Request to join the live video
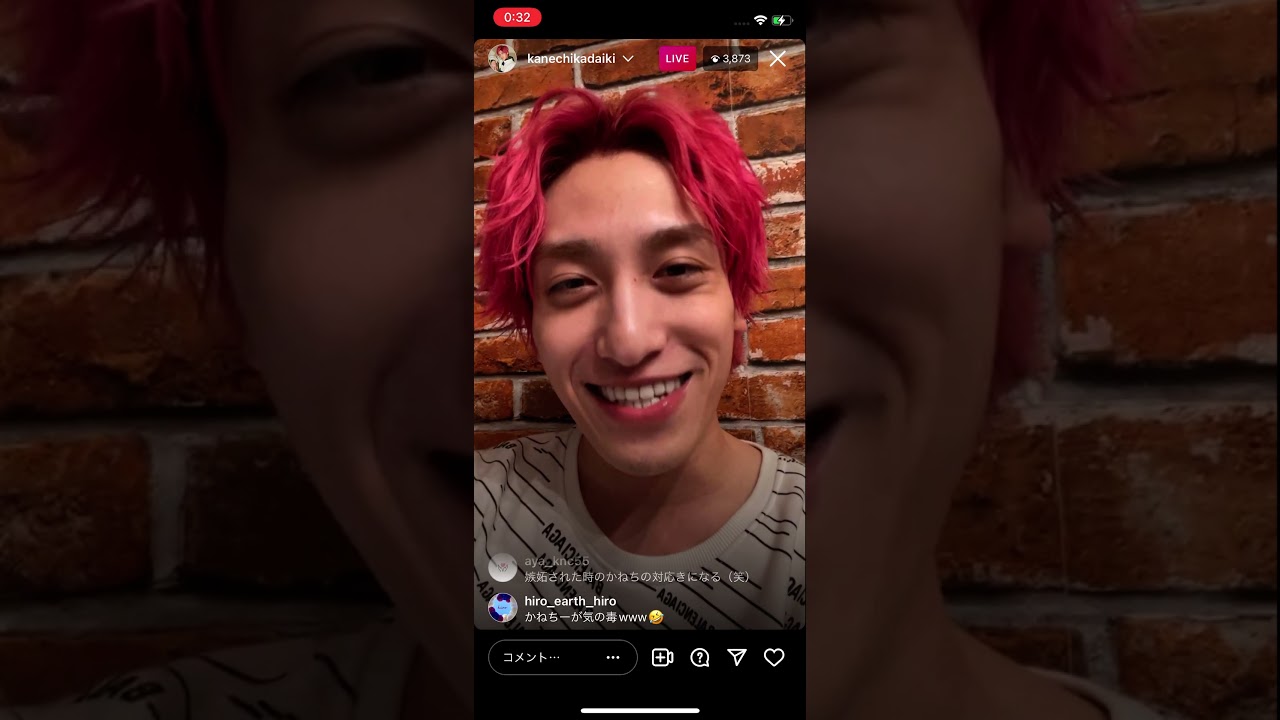The image size is (1280, 720). (662, 657)
